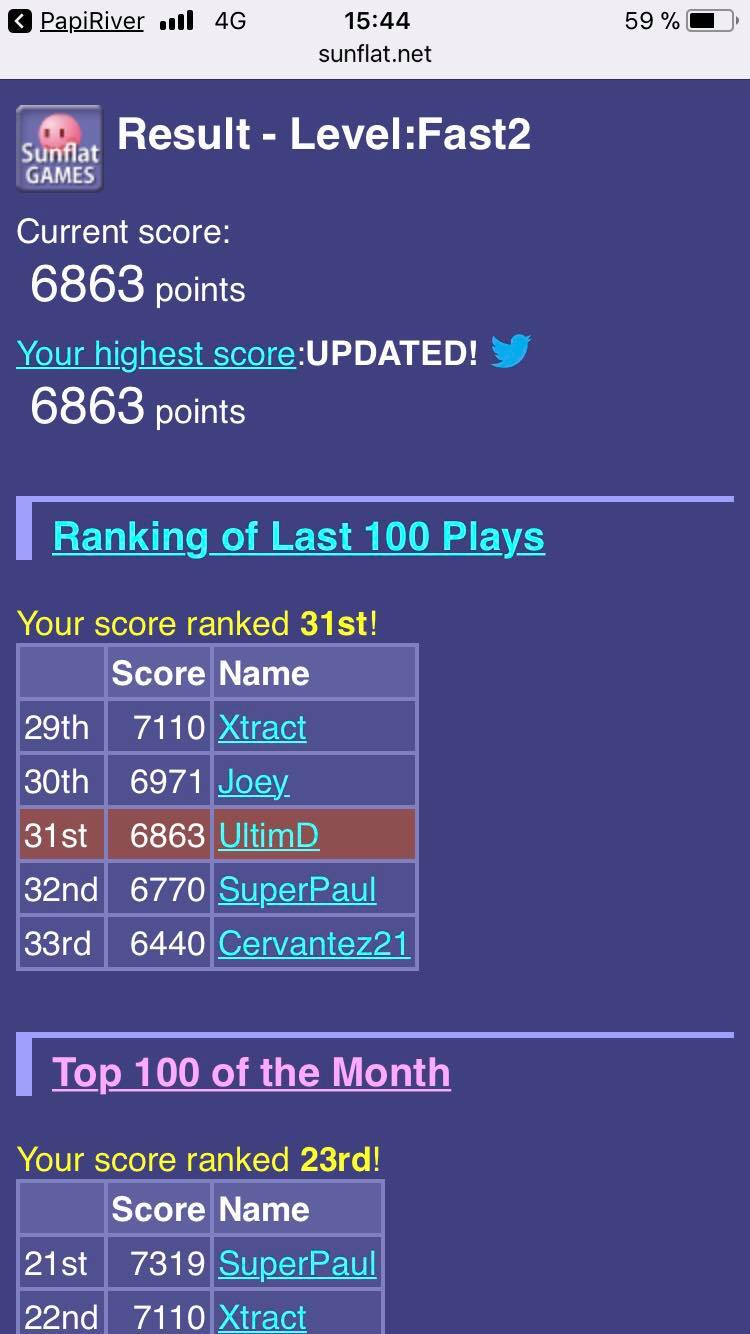Return to the PapiRiver app

point(80,21)
